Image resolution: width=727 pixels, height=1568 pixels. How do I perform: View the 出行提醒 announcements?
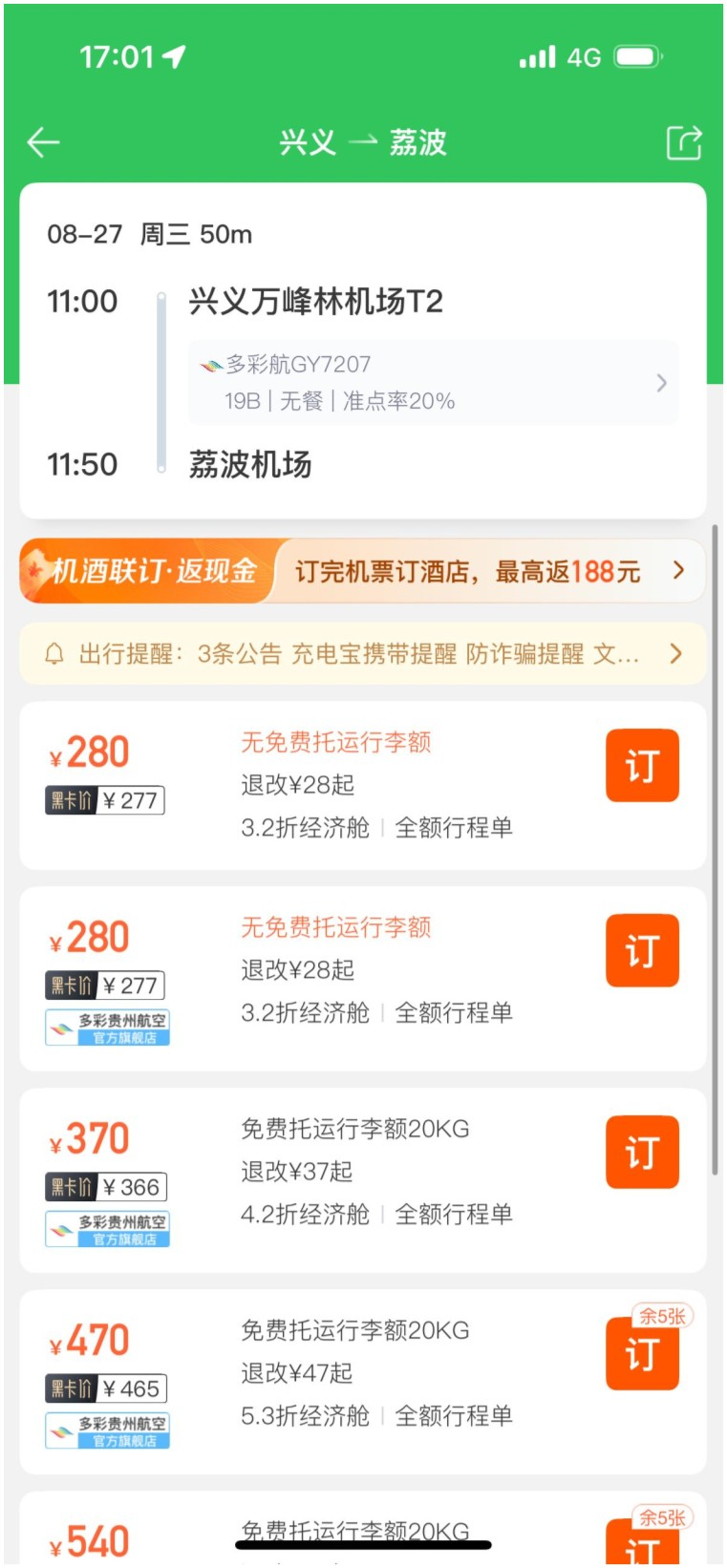coord(363,654)
